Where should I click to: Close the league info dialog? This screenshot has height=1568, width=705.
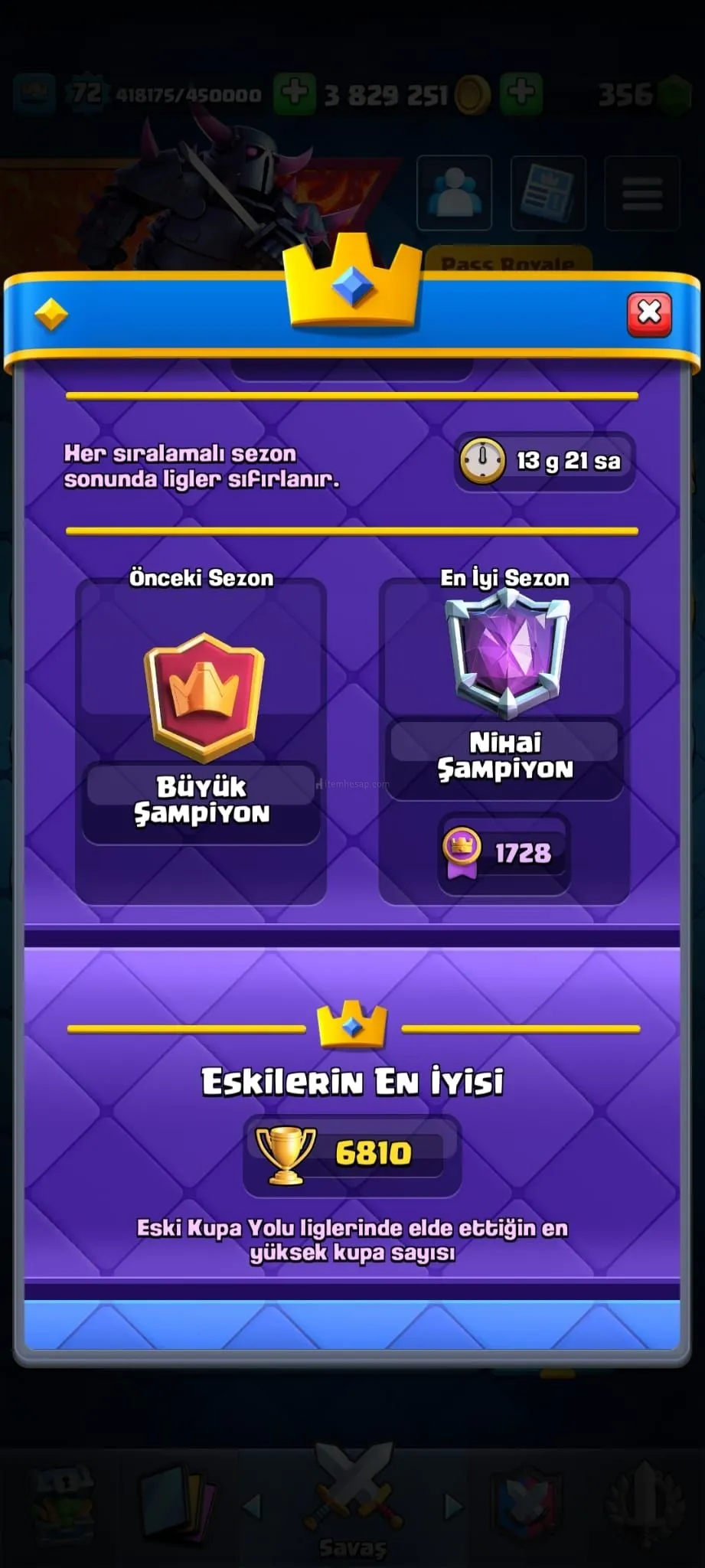coord(649,313)
